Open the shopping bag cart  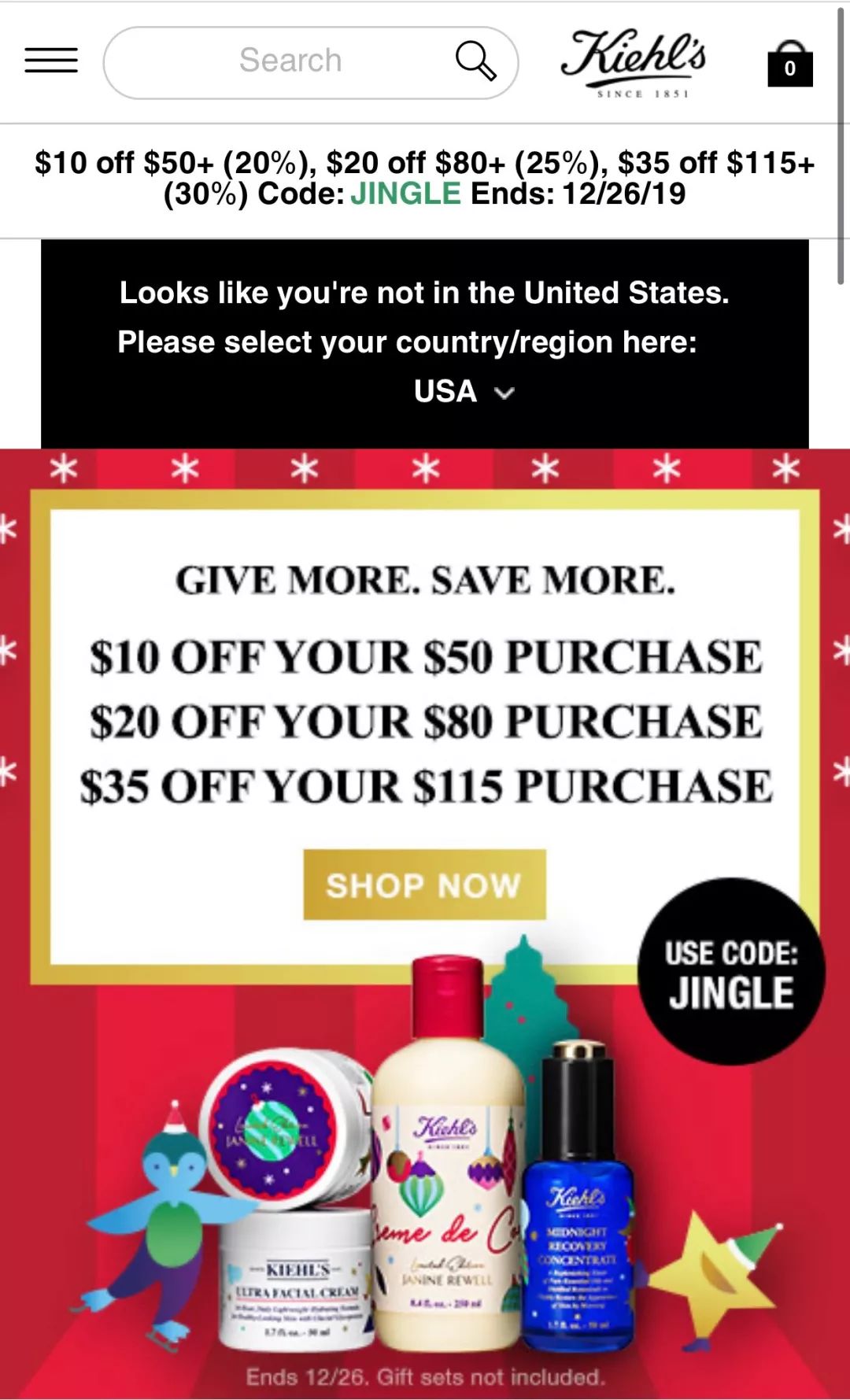pyautogui.click(x=789, y=65)
